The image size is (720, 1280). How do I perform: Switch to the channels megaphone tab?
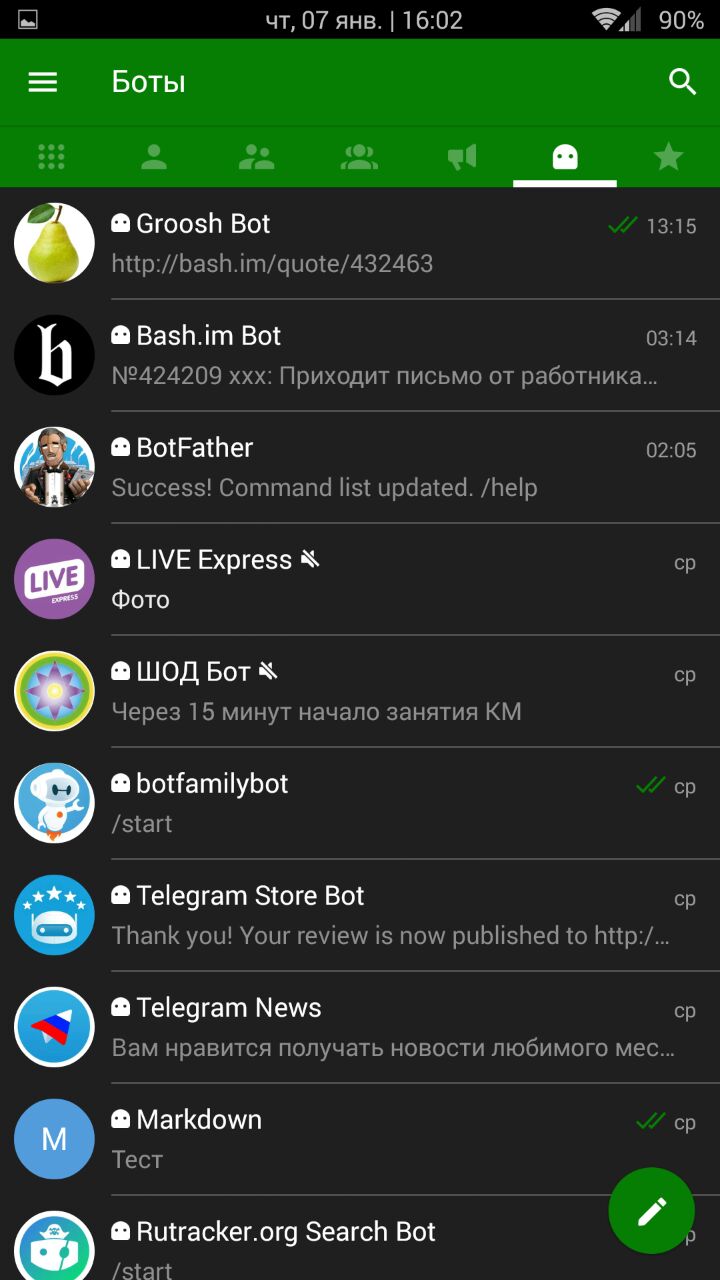pos(462,157)
